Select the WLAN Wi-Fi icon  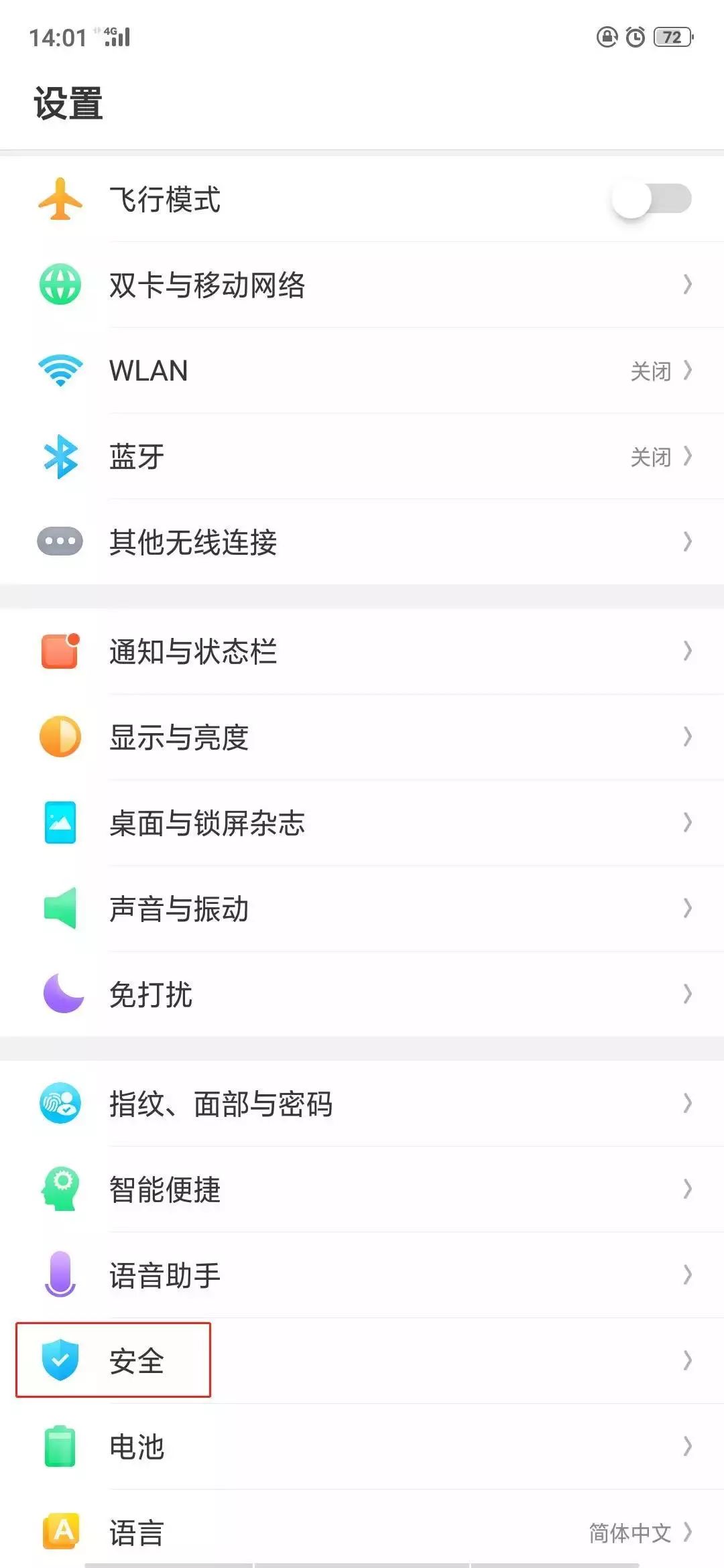(60, 370)
